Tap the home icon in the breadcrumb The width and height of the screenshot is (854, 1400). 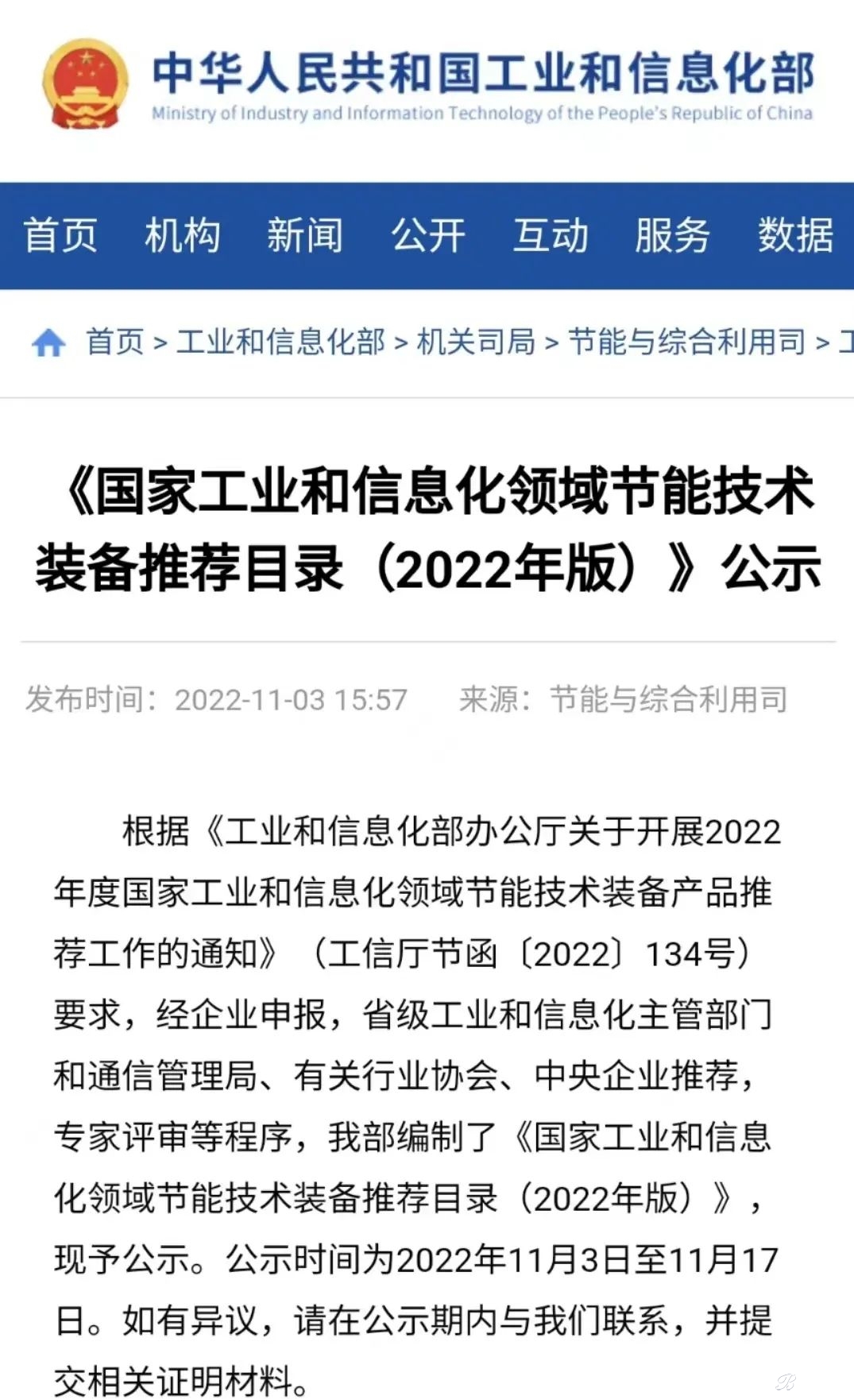click(48, 343)
